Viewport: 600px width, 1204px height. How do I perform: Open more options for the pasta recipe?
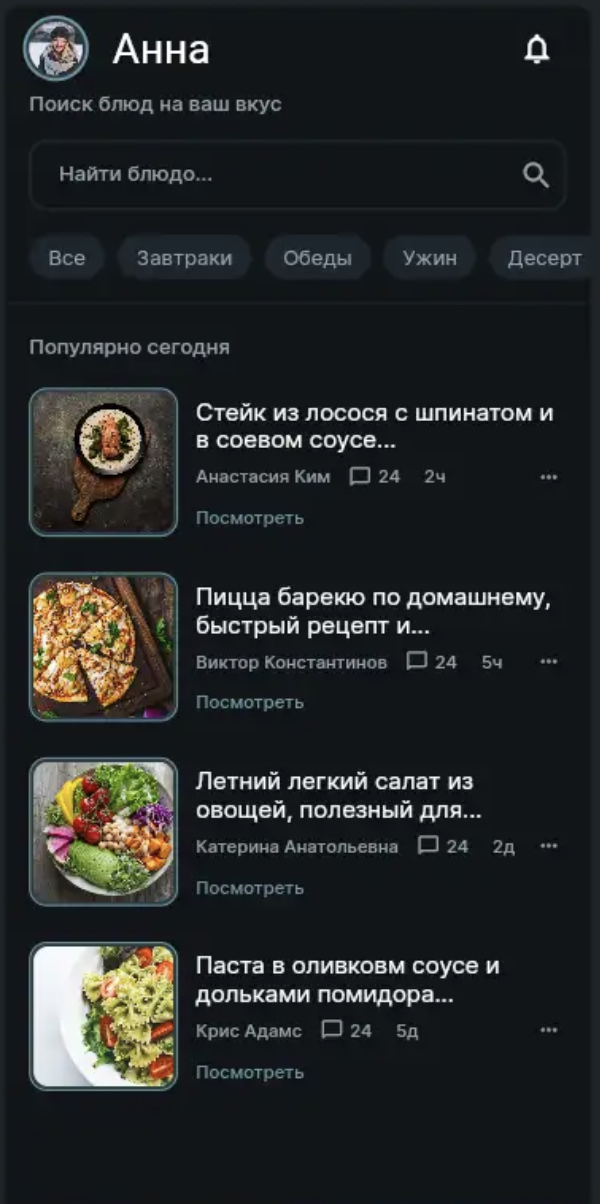click(548, 1030)
